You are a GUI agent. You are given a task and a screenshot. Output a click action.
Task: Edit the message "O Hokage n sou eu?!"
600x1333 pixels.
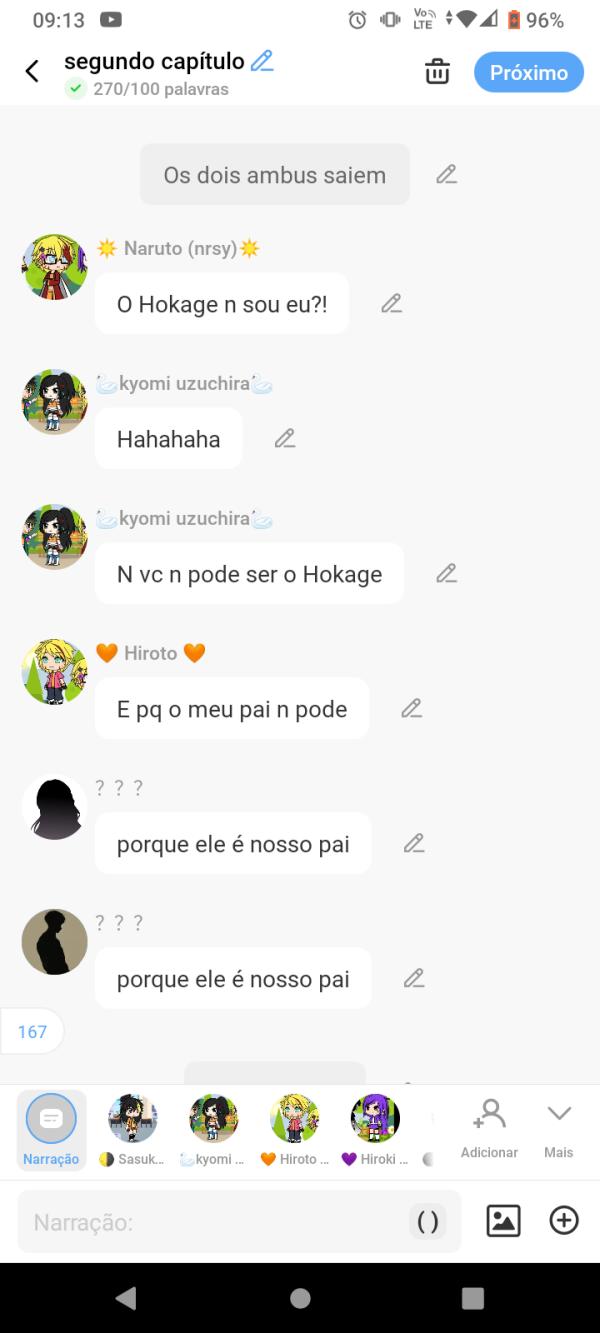(x=391, y=304)
